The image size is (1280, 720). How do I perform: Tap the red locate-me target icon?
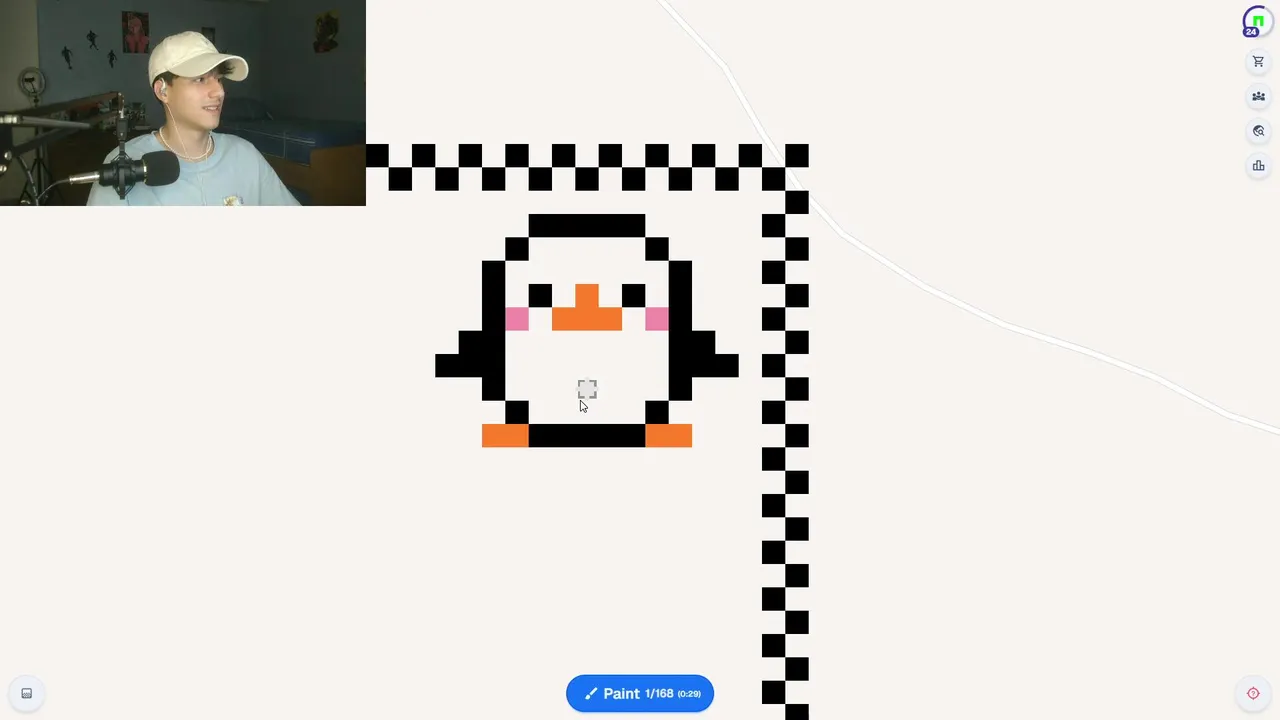[x=1253, y=693]
